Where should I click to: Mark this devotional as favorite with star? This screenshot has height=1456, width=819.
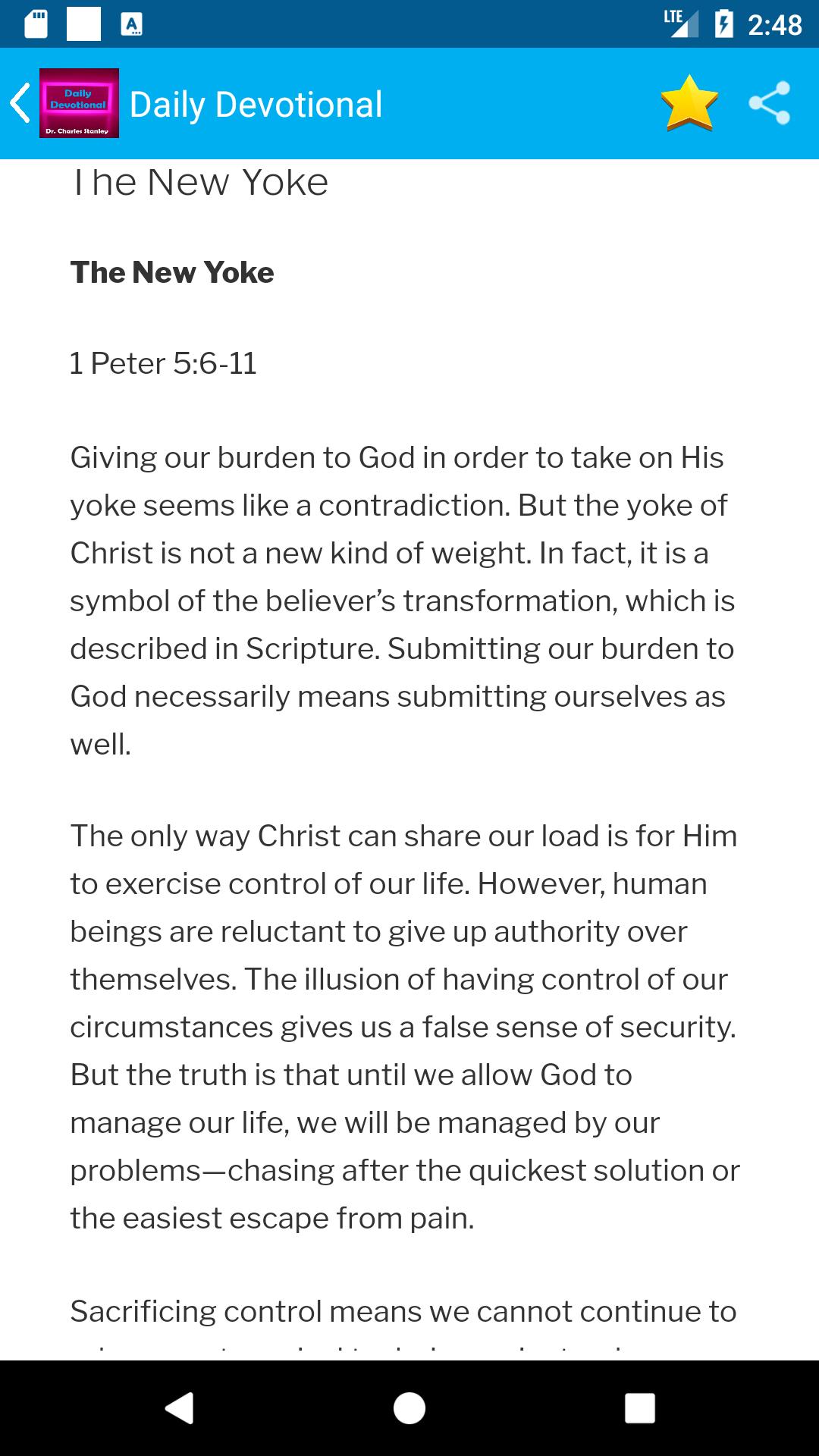click(689, 103)
